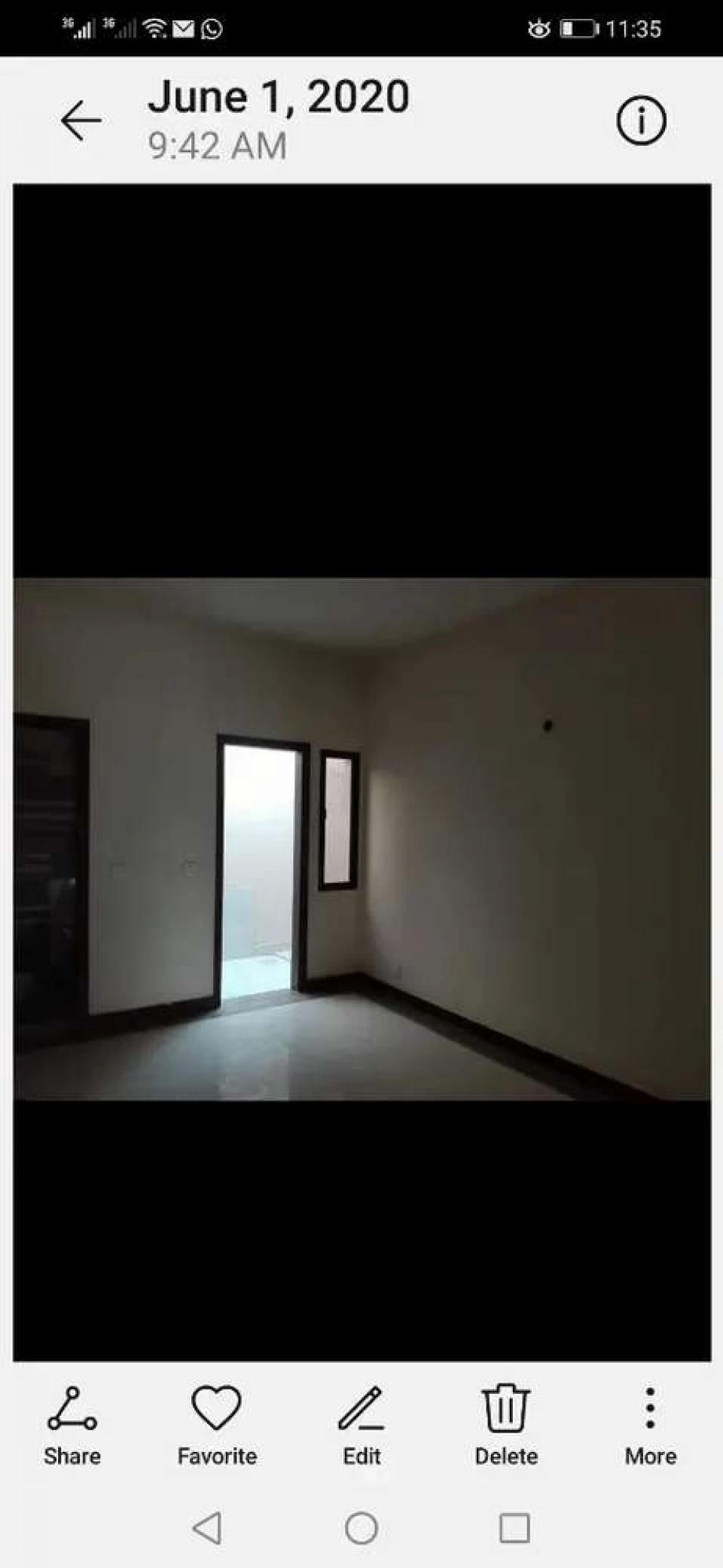Viewport: 723px width, 1568px height.
Task: Open recent apps from navigation bar
Action: coord(514,1528)
